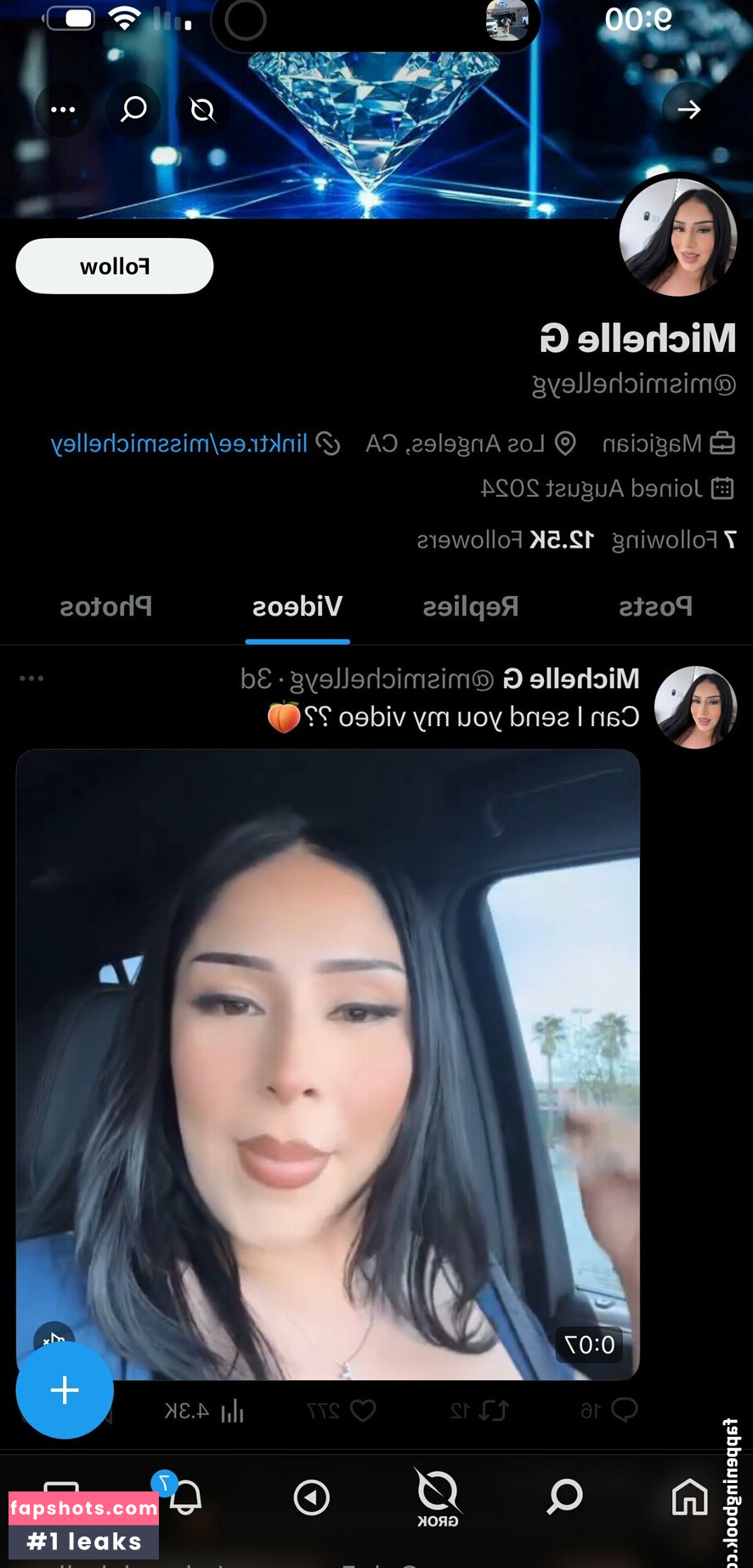Open the 12.5K Followers list
This screenshot has width=753, height=1568.
point(505,540)
